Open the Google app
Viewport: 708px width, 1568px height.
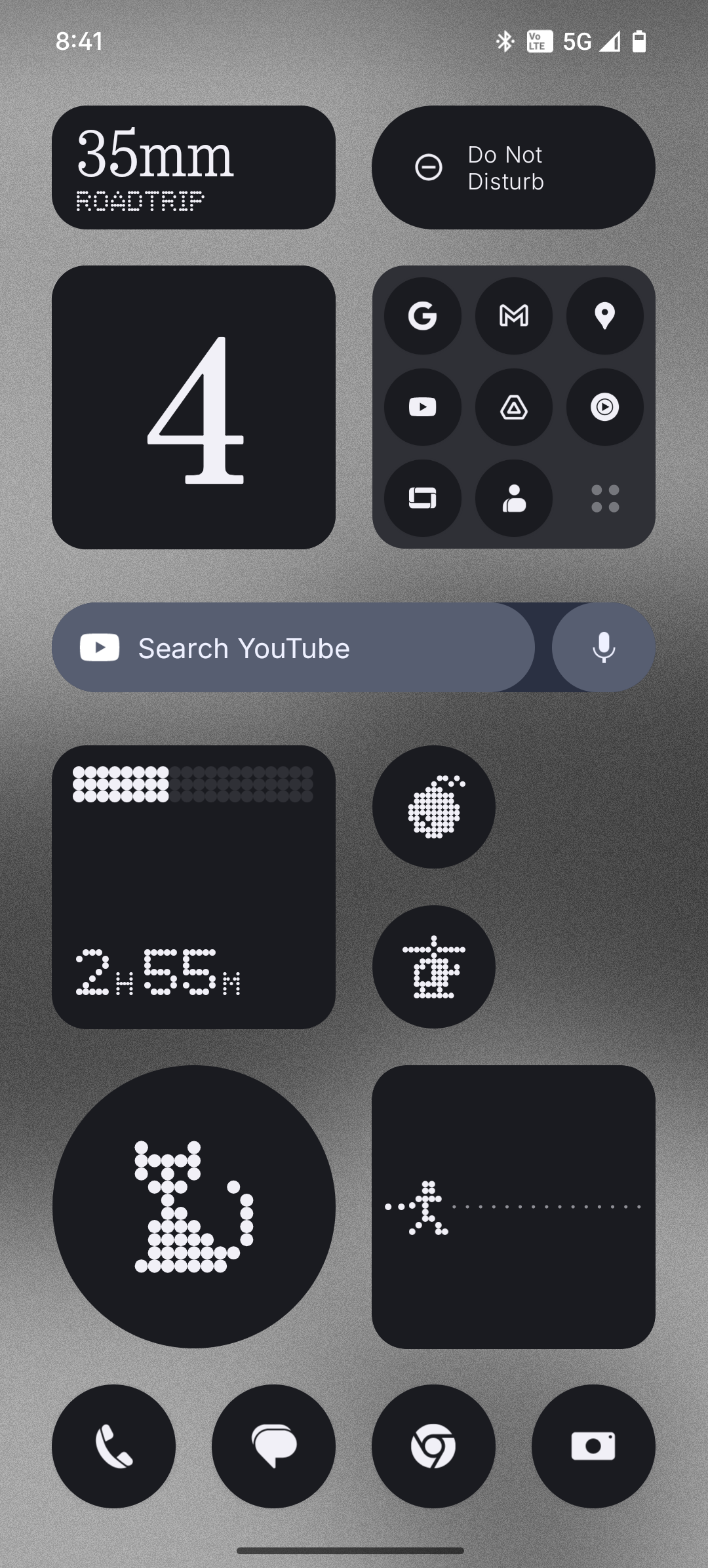(x=423, y=316)
